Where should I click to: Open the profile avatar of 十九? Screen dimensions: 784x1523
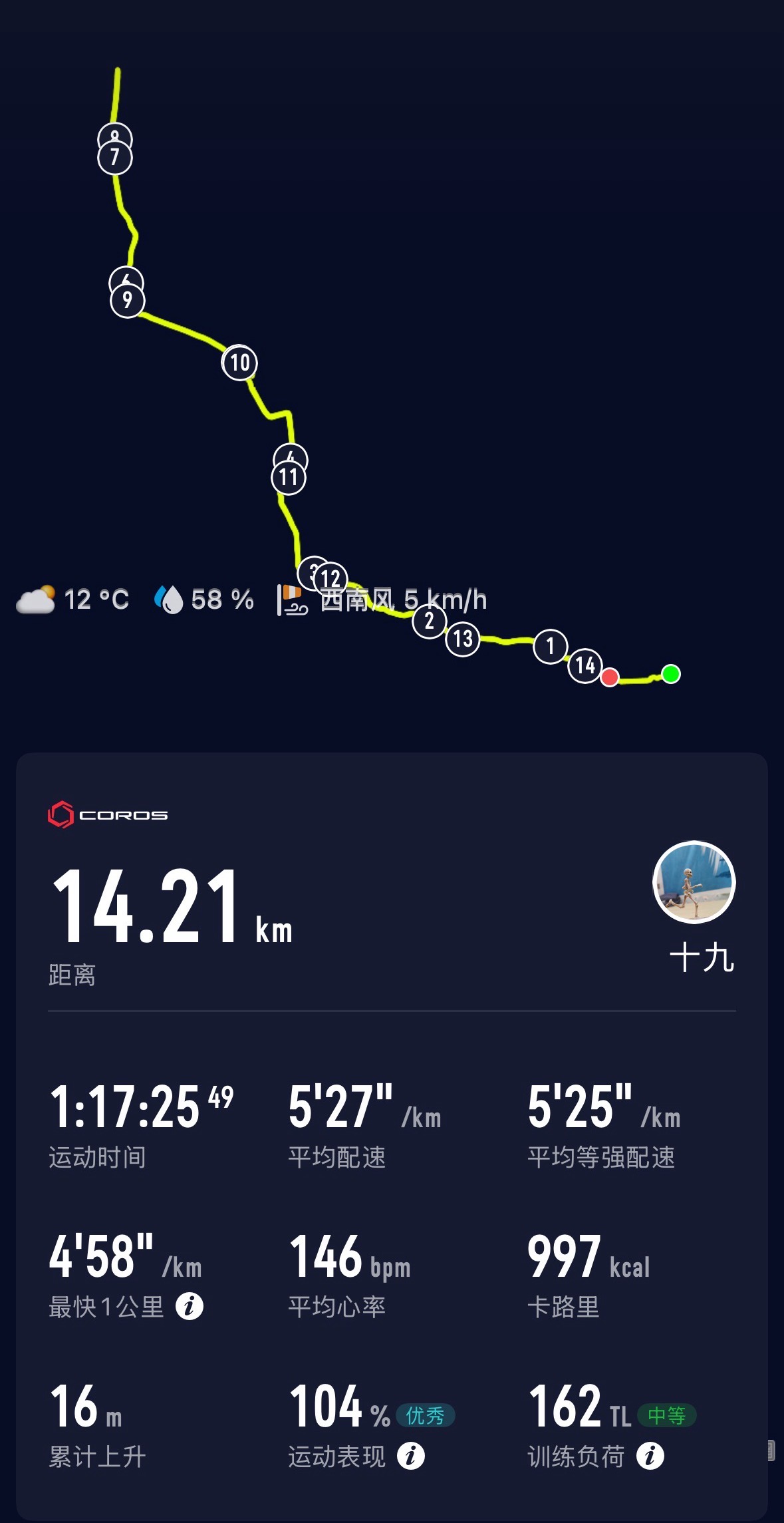694,882
